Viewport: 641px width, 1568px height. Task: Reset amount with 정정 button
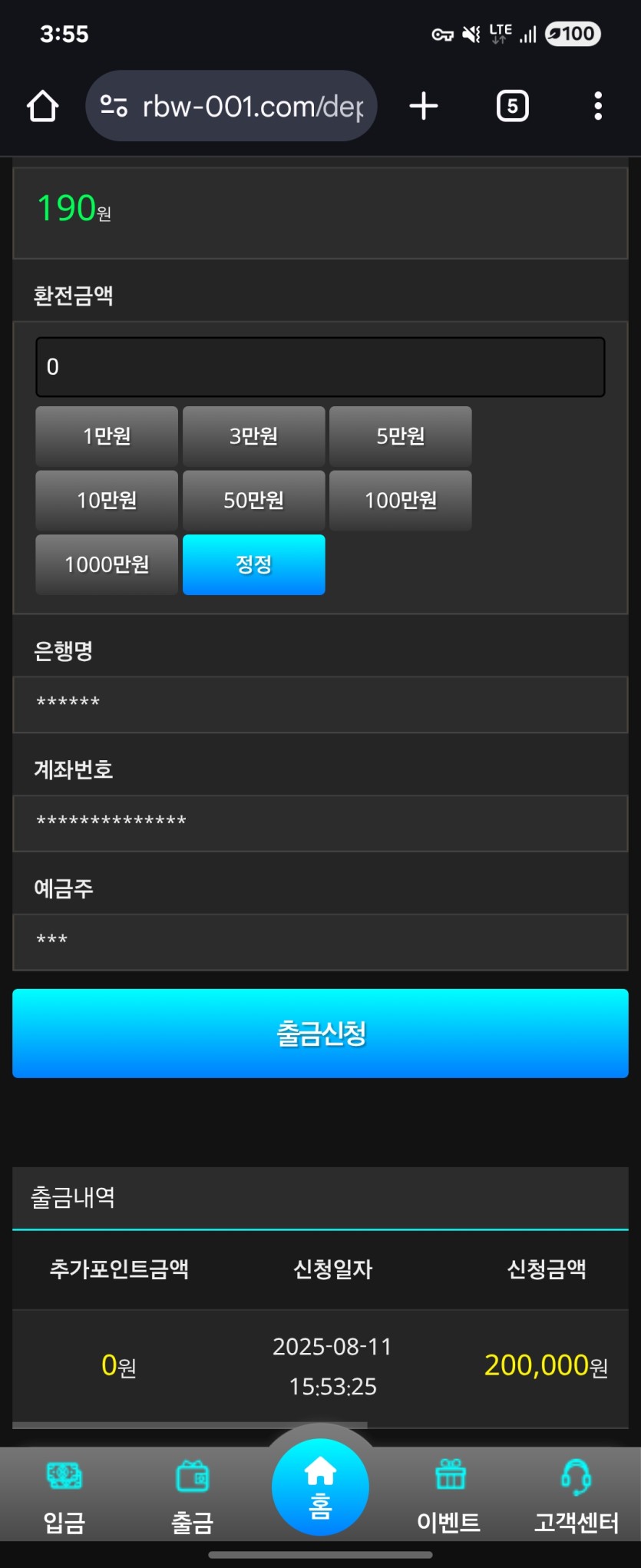pyautogui.click(x=253, y=565)
